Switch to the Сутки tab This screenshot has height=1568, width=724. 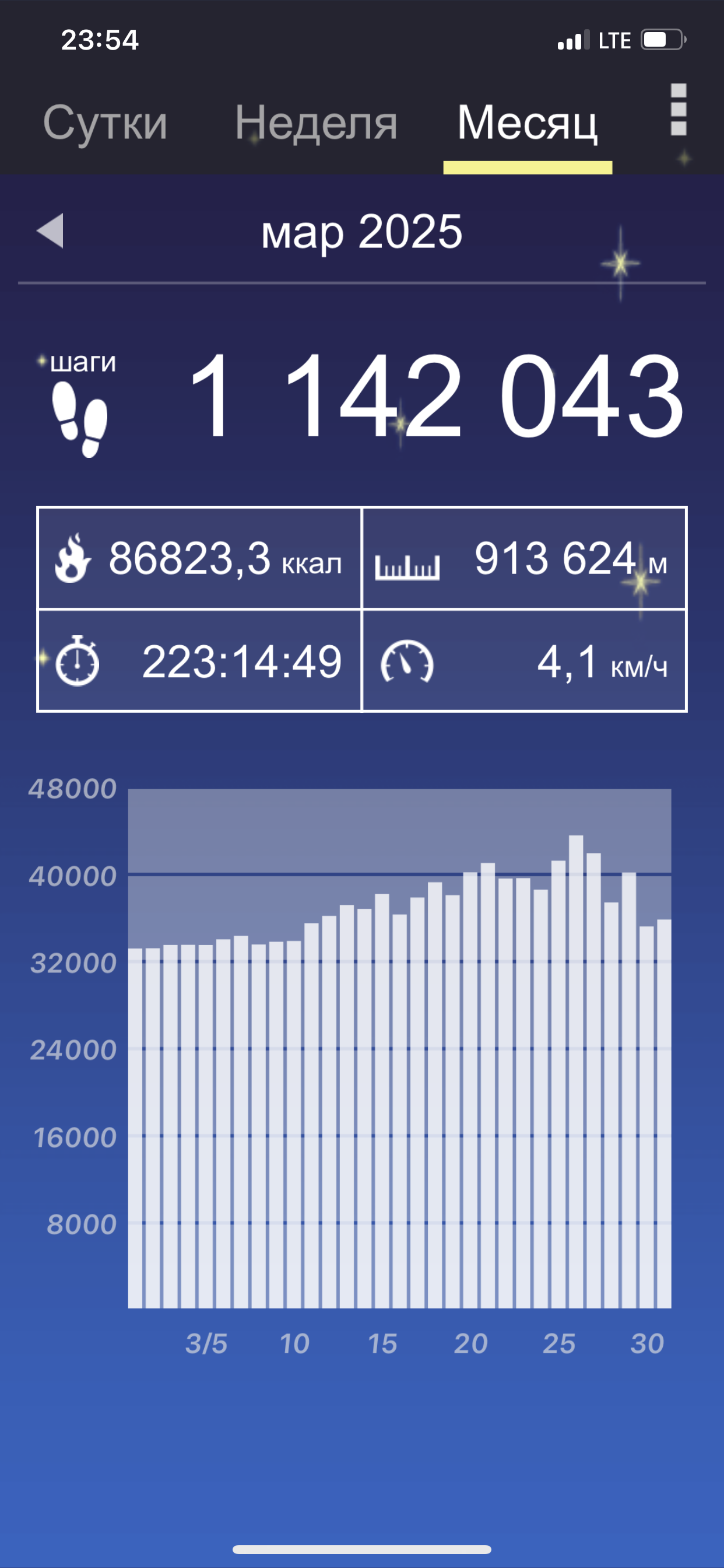tap(106, 124)
